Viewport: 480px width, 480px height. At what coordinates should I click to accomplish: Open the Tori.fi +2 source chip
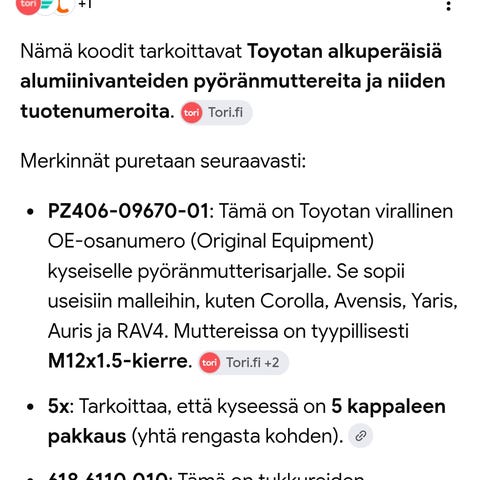pyautogui.click(x=244, y=363)
